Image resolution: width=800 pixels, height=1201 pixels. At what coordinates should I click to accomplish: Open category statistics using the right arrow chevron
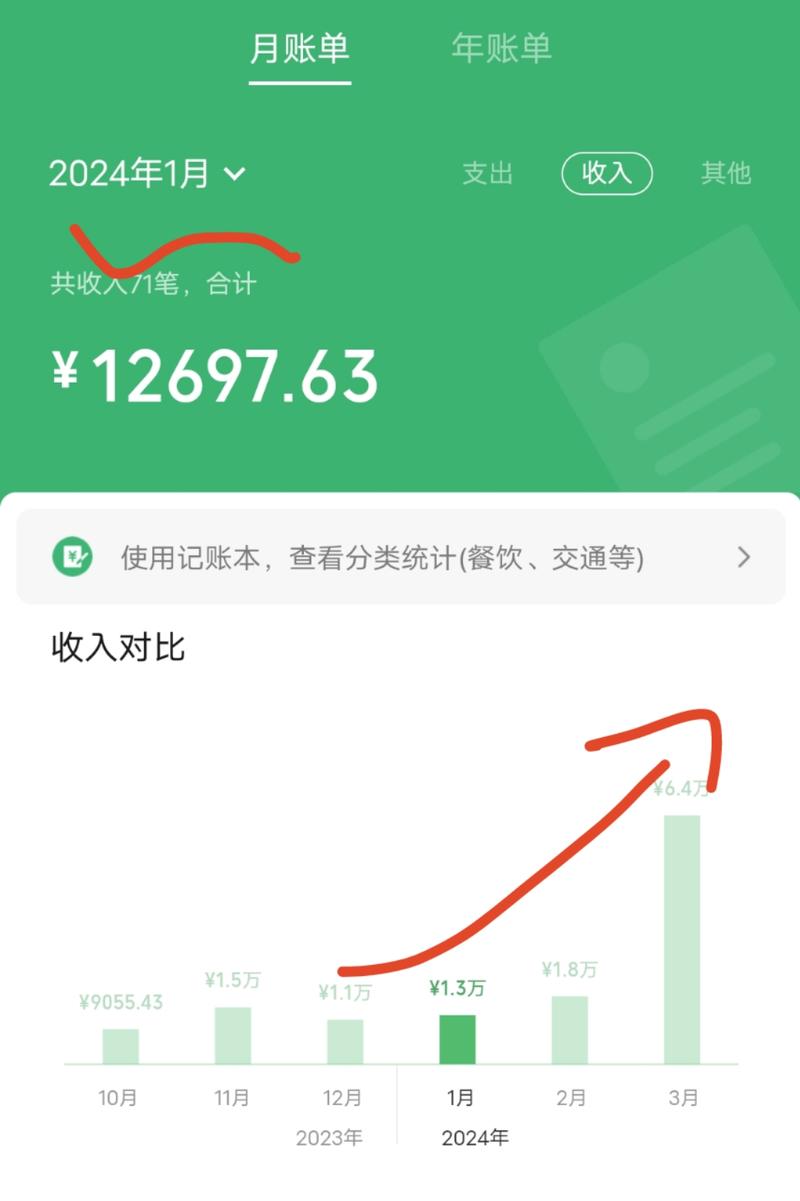click(744, 557)
